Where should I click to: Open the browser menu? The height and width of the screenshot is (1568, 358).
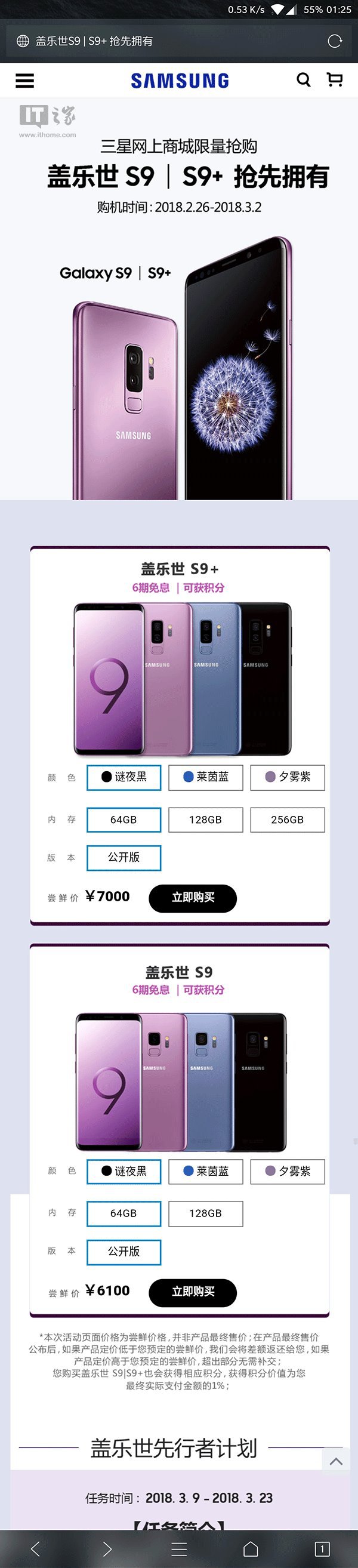179,1548
